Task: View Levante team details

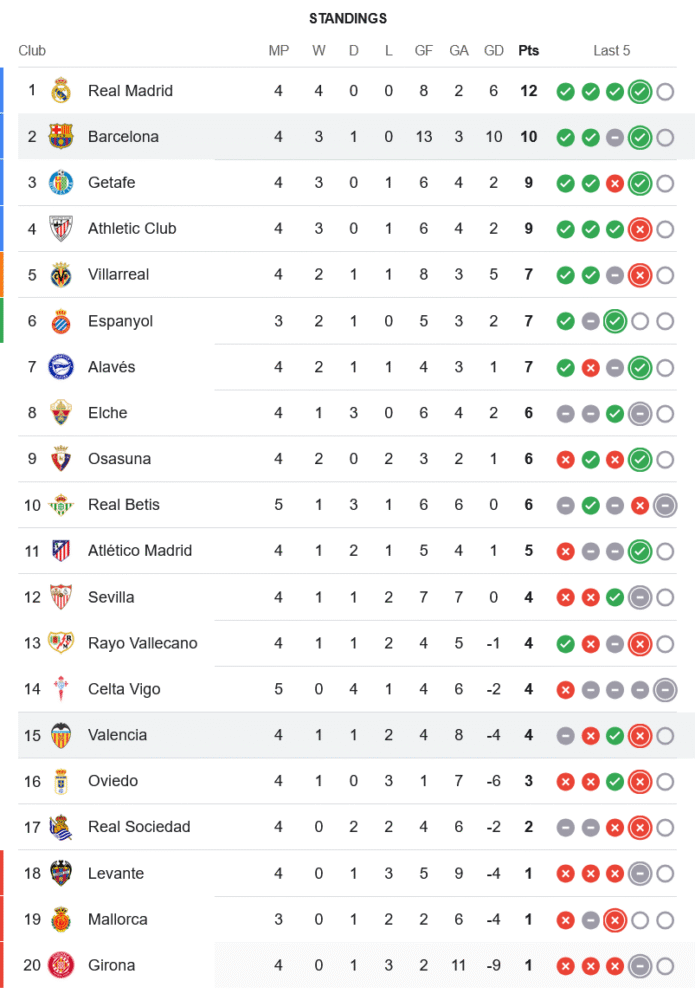Action: tap(116, 873)
